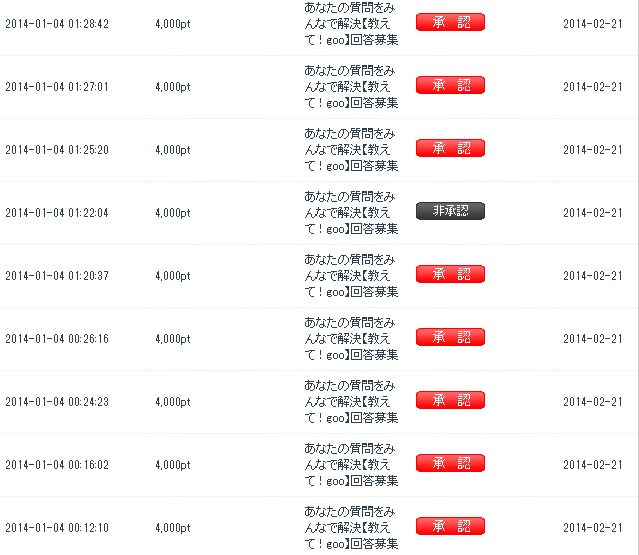Select 承認 badge on 00:16:02 row
The width and height of the screenshot is (639, 555).
pos(450,463)
